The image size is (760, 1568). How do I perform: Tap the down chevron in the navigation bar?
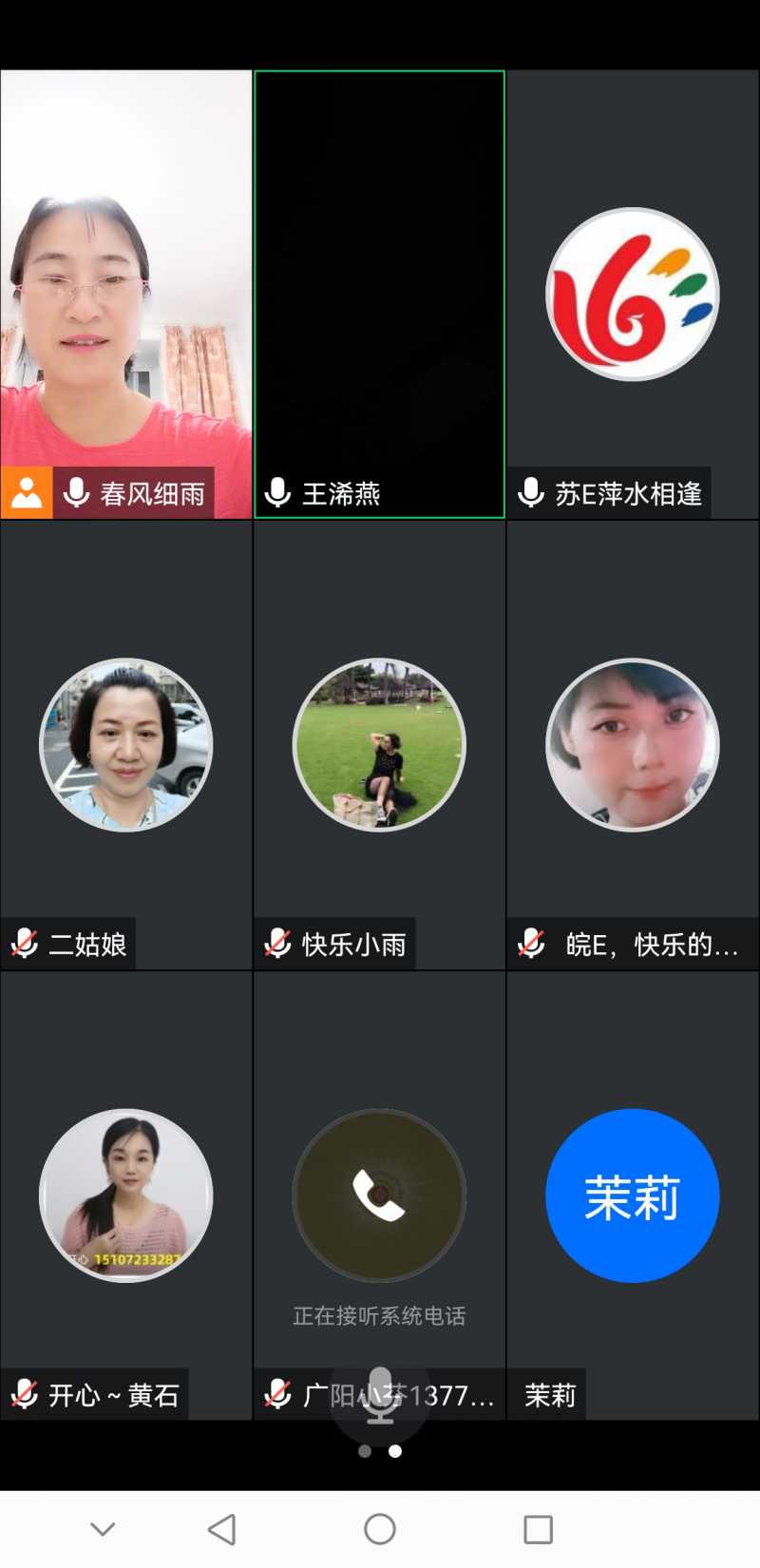click(103, 1529)
